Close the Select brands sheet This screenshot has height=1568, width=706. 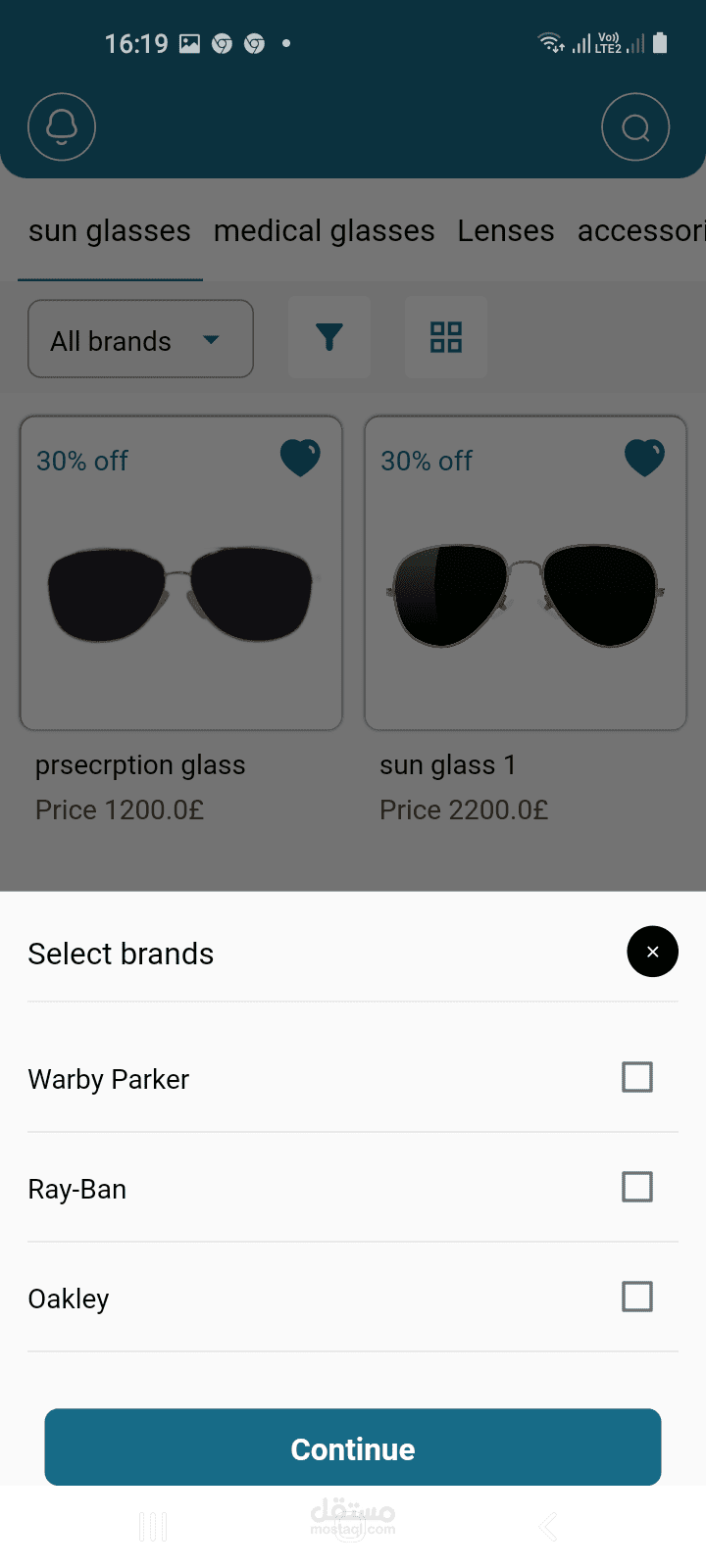652,952
